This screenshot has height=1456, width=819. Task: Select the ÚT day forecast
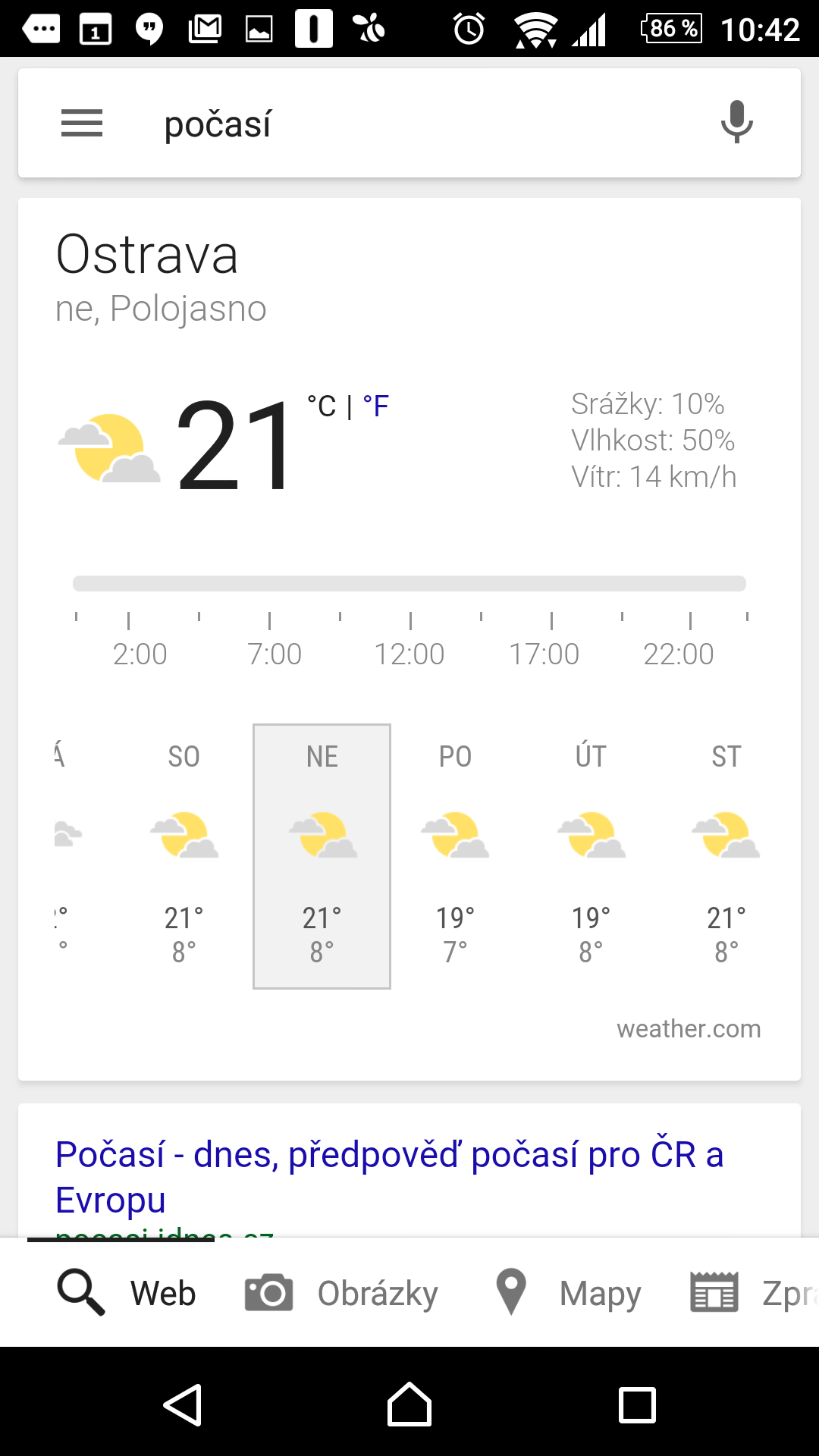(591, 856)
